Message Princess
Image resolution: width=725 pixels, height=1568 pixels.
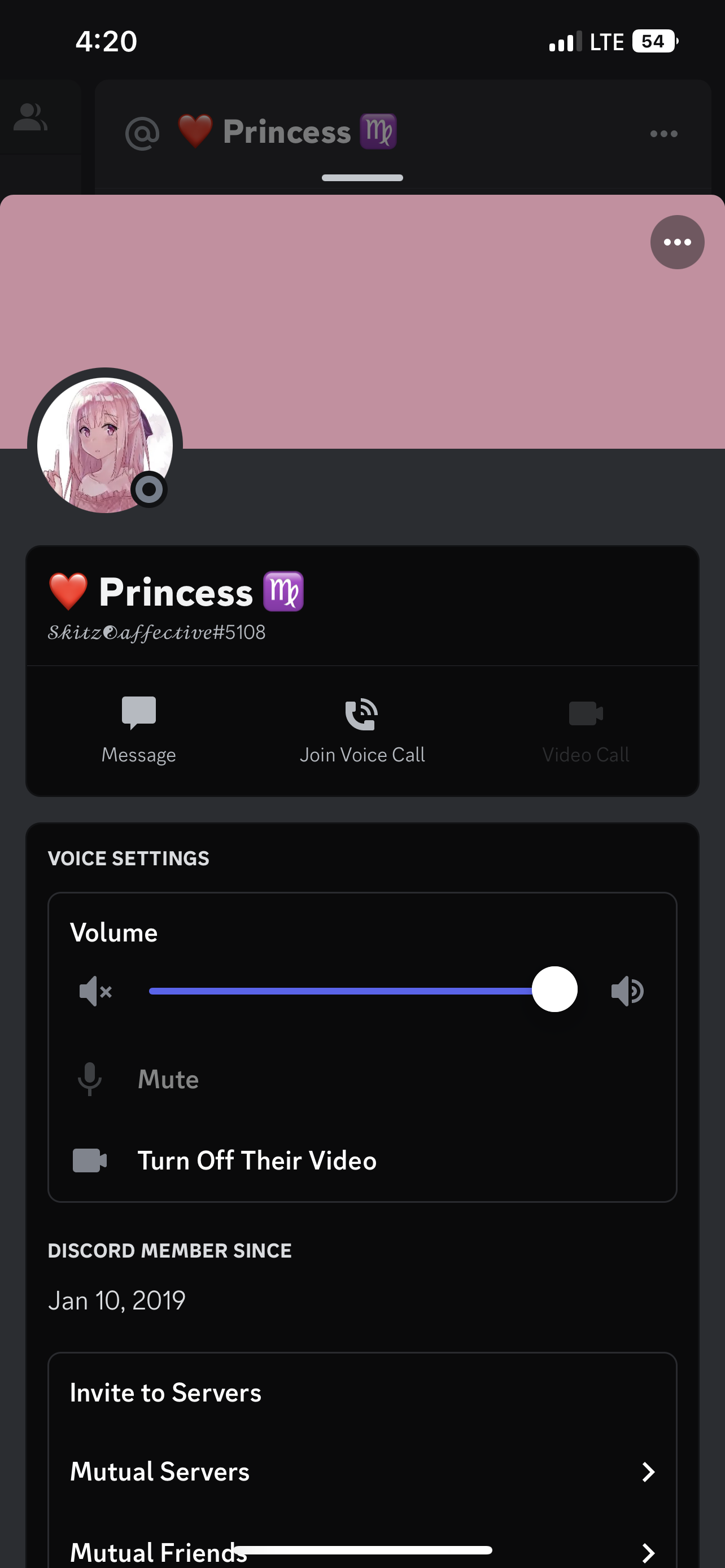[x=139, y=729]
